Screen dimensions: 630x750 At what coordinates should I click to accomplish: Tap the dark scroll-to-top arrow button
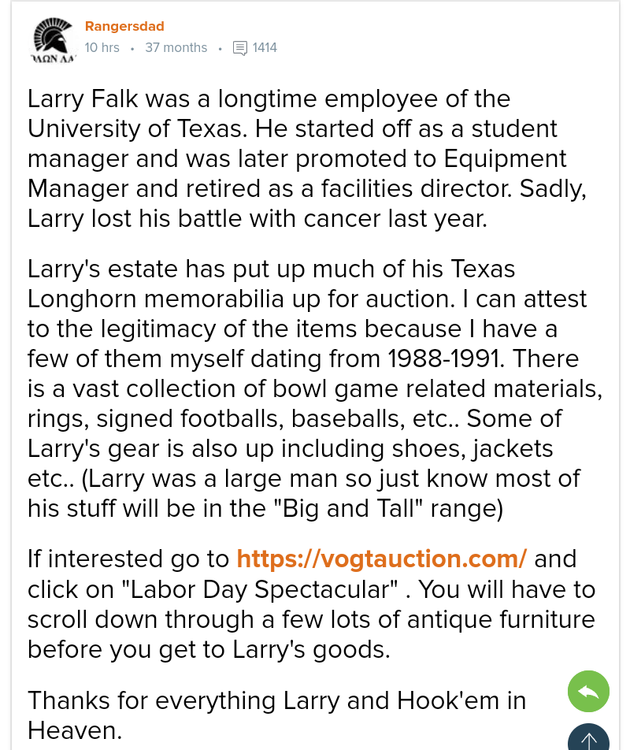point(588,739)
